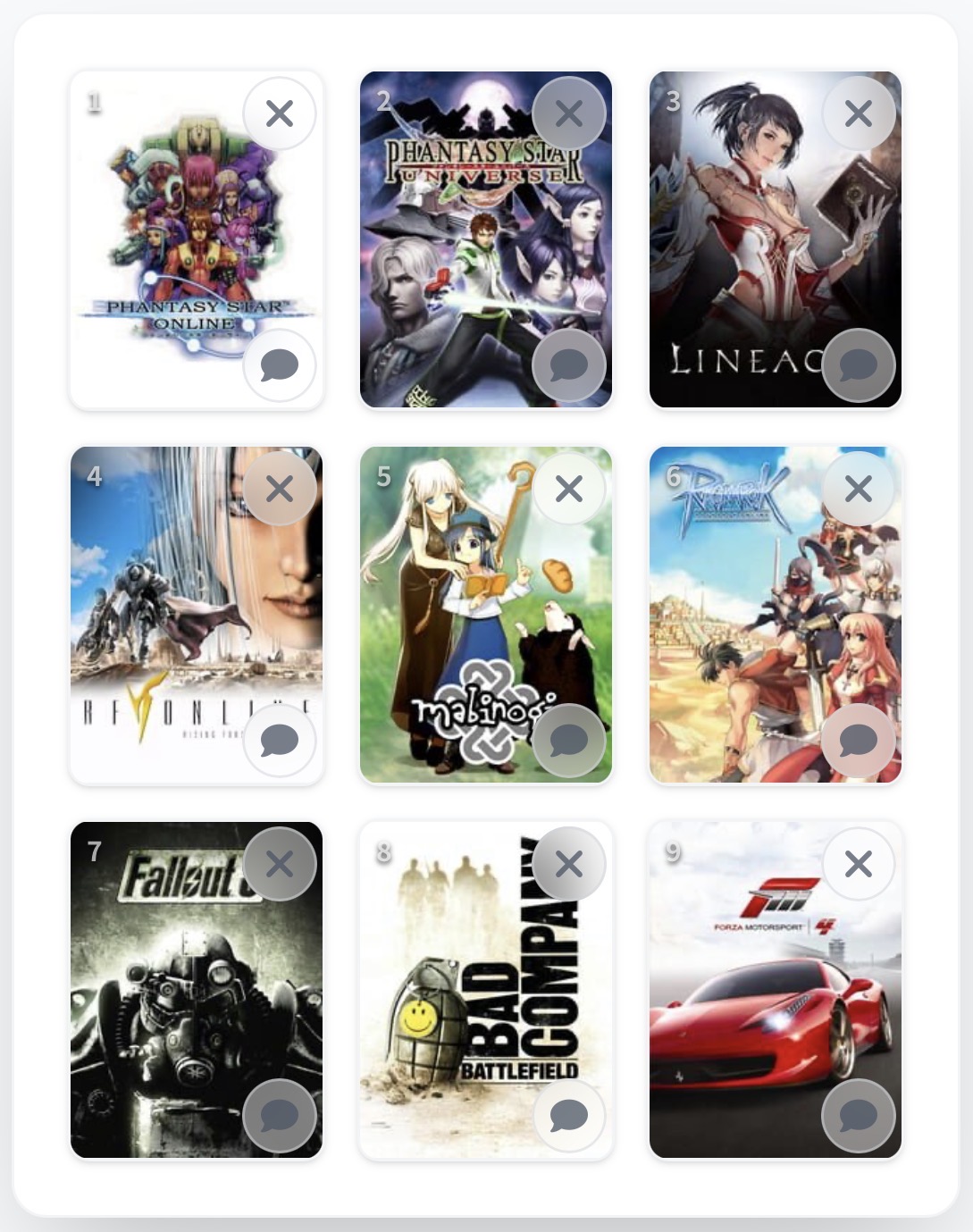Remove Ragnarok Online tile

[859, 489]
